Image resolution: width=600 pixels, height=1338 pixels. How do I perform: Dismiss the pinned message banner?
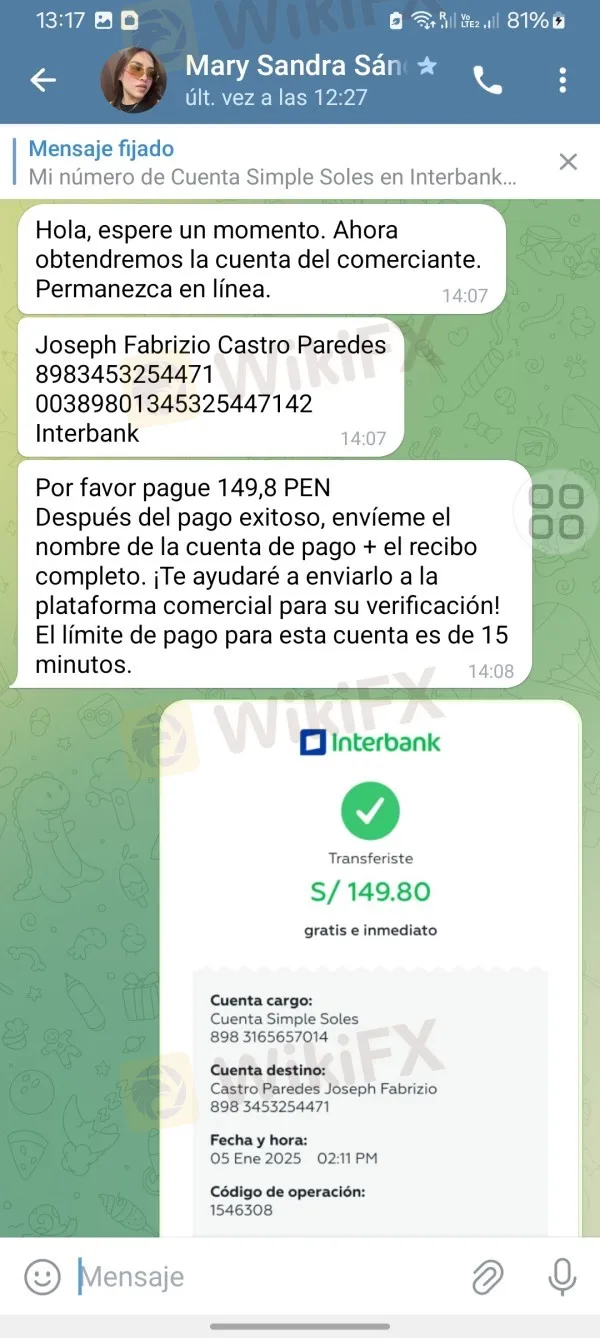click(x=568, y=162)
